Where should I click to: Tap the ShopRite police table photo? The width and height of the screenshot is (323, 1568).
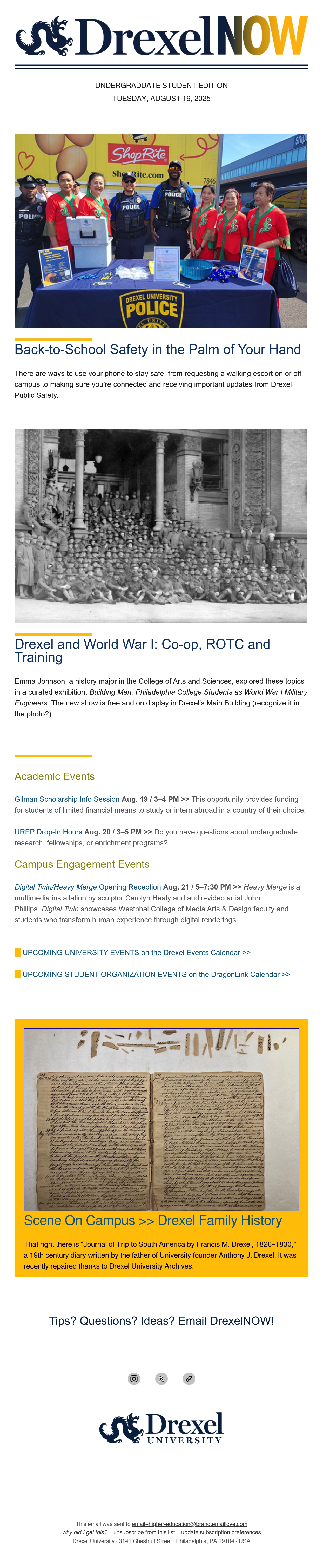[161, 231]
